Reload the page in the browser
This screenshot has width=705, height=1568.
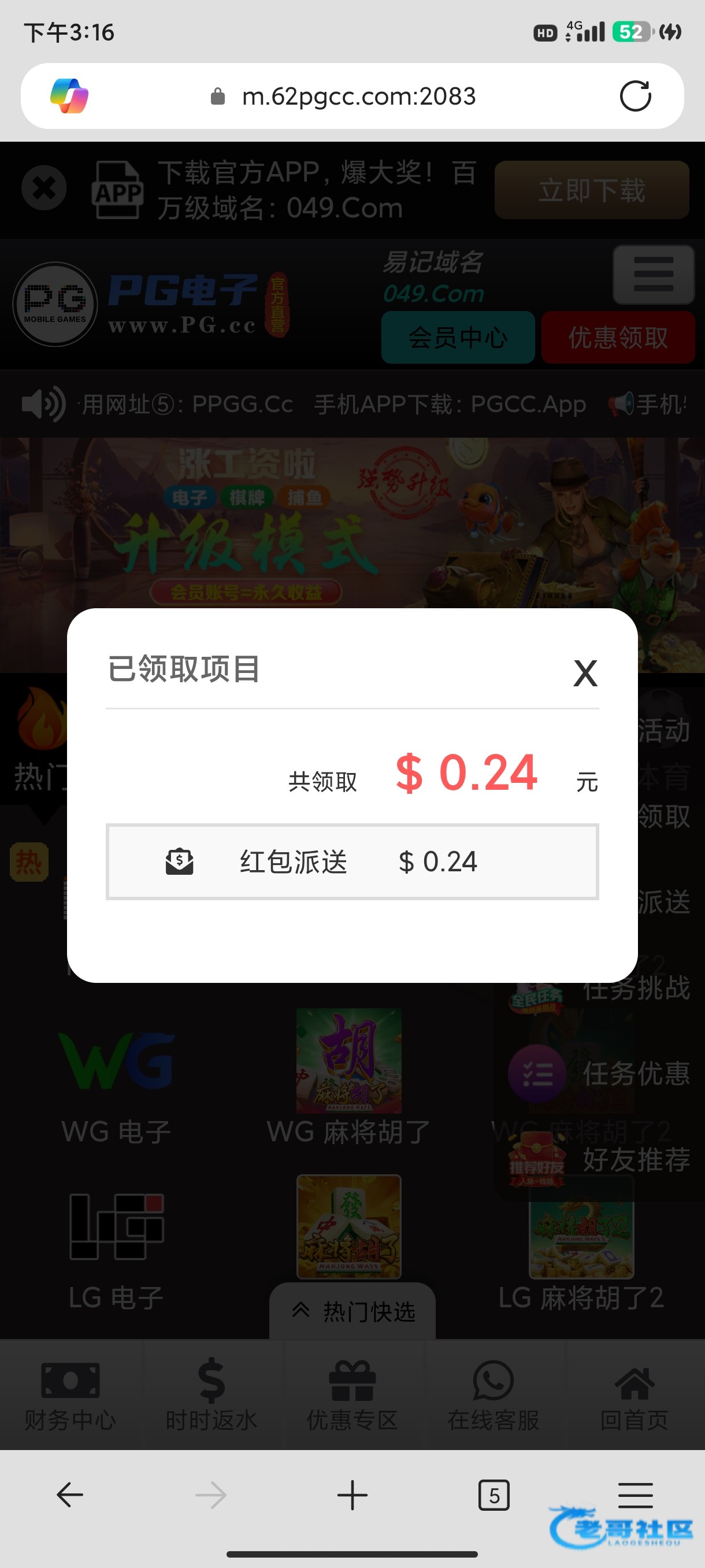[635, 96]
